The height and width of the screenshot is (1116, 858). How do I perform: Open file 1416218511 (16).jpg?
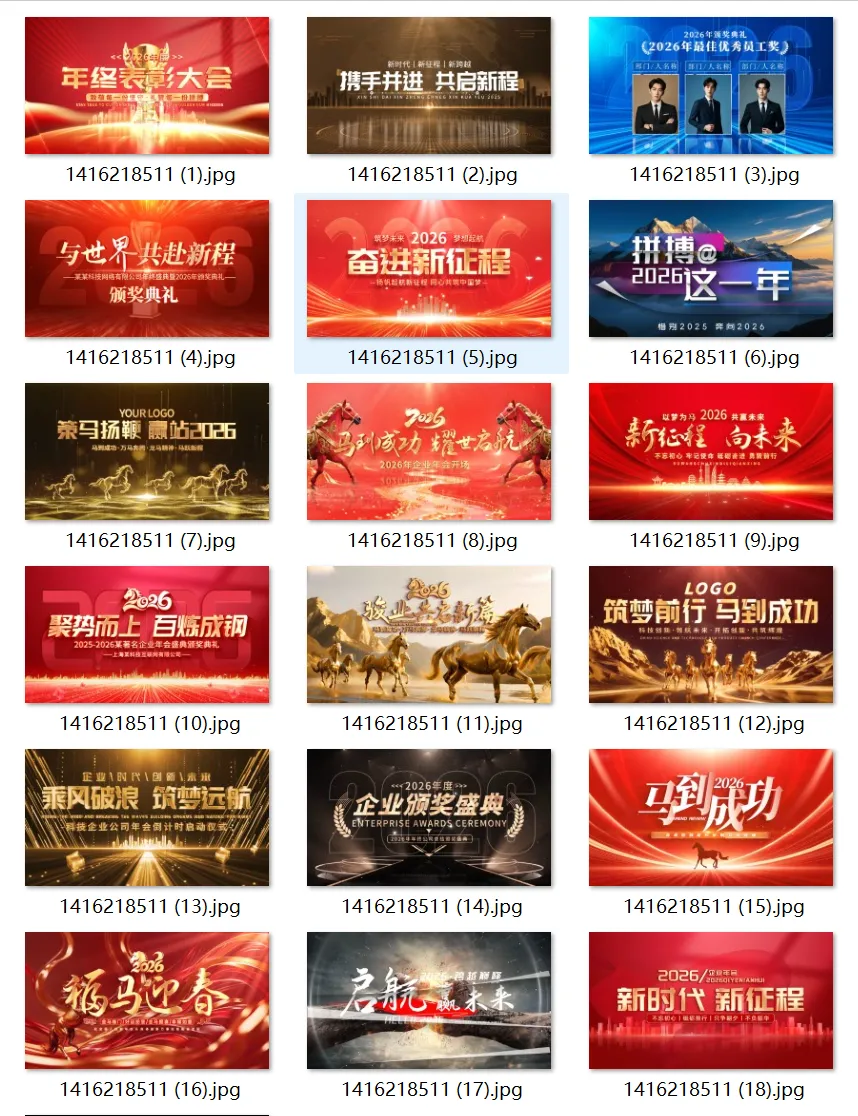pos(147,1001)
